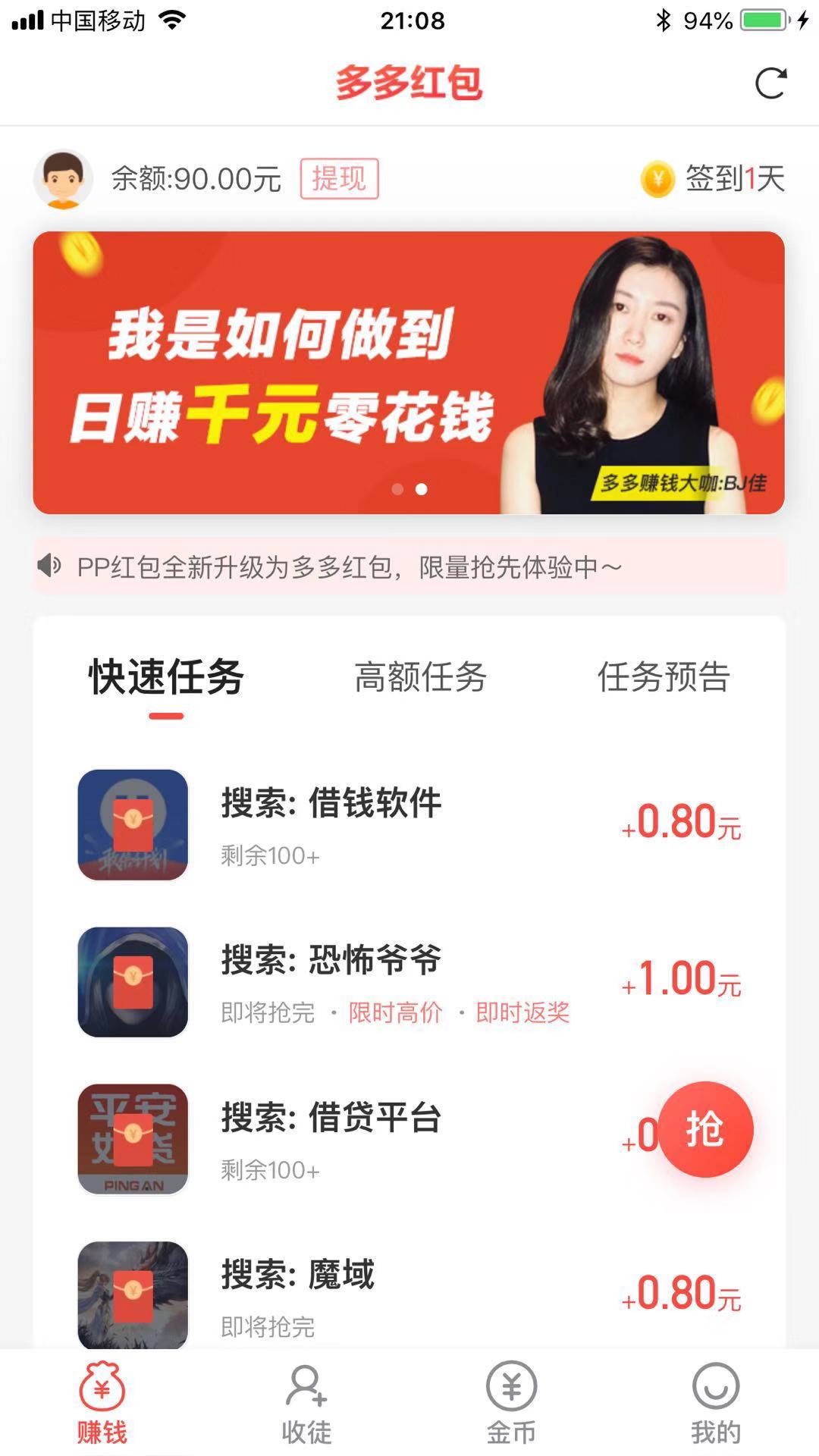The image size is (819, 1456).
Task: Select the 快速任务 tab
Action: click(166, 677)
